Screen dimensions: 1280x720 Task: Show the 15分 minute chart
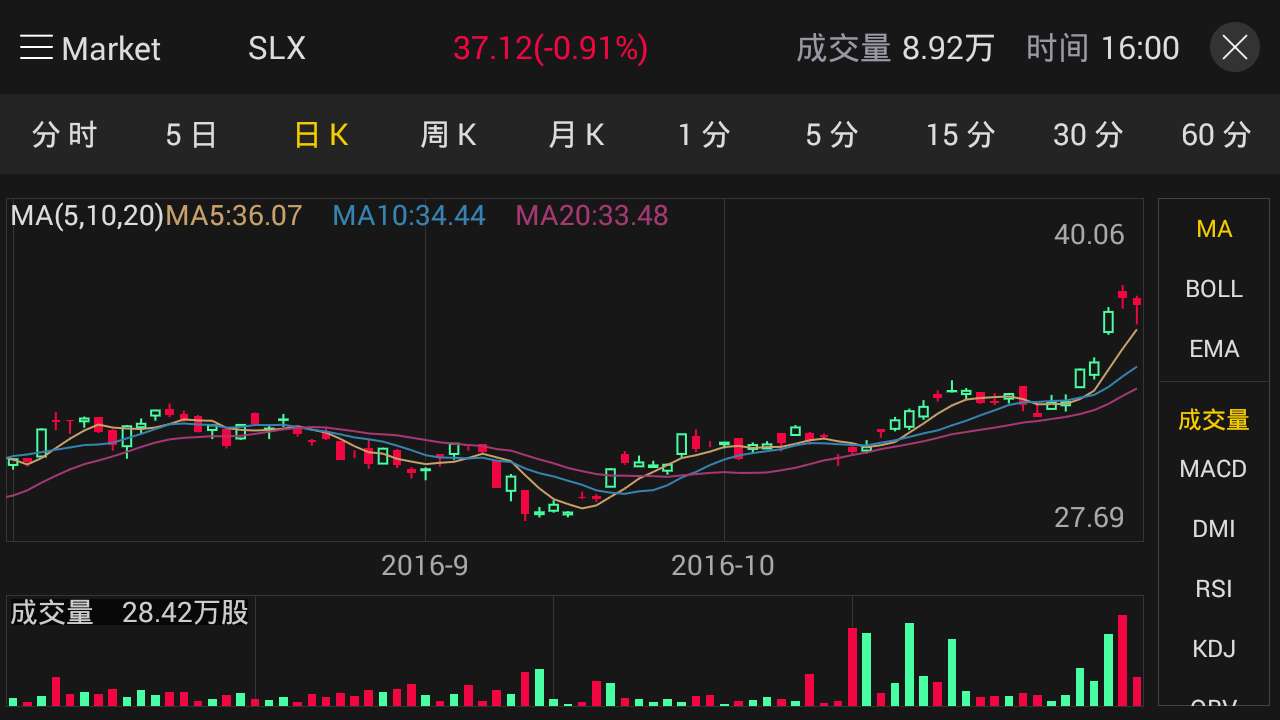[x=960, y=135]
